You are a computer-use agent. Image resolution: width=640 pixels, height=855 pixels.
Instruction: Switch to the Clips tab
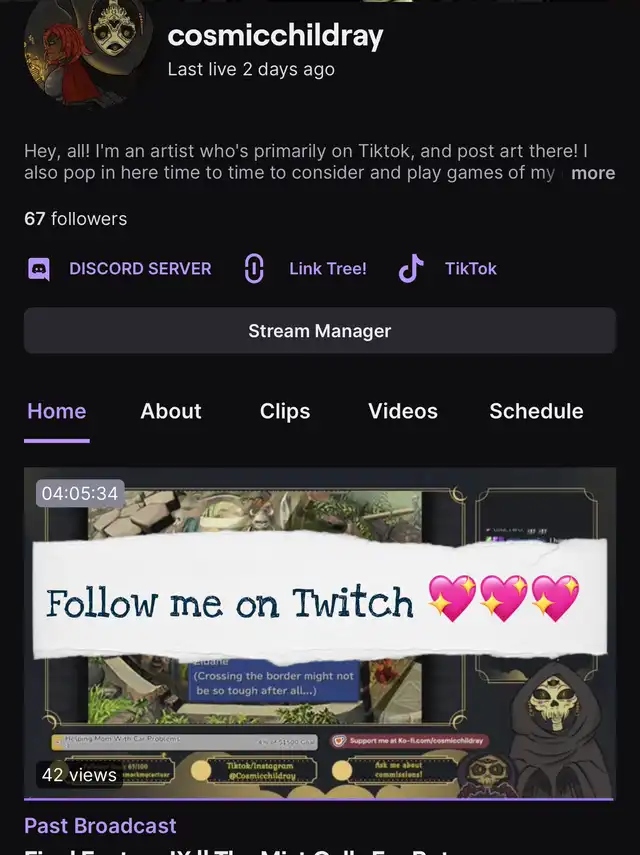pyautogui.click(x=285, y=411)
